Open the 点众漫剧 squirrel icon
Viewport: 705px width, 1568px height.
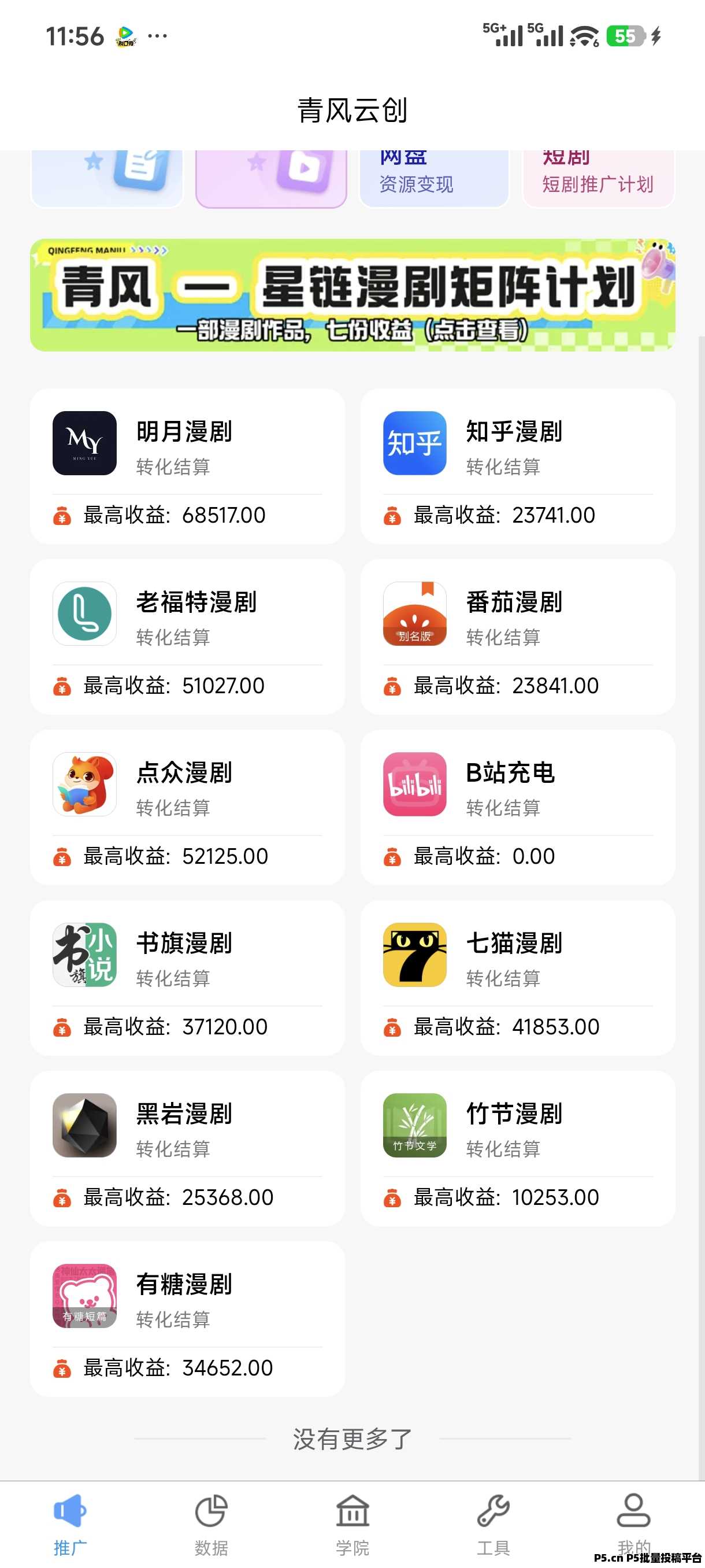click(x=84, y=784)
